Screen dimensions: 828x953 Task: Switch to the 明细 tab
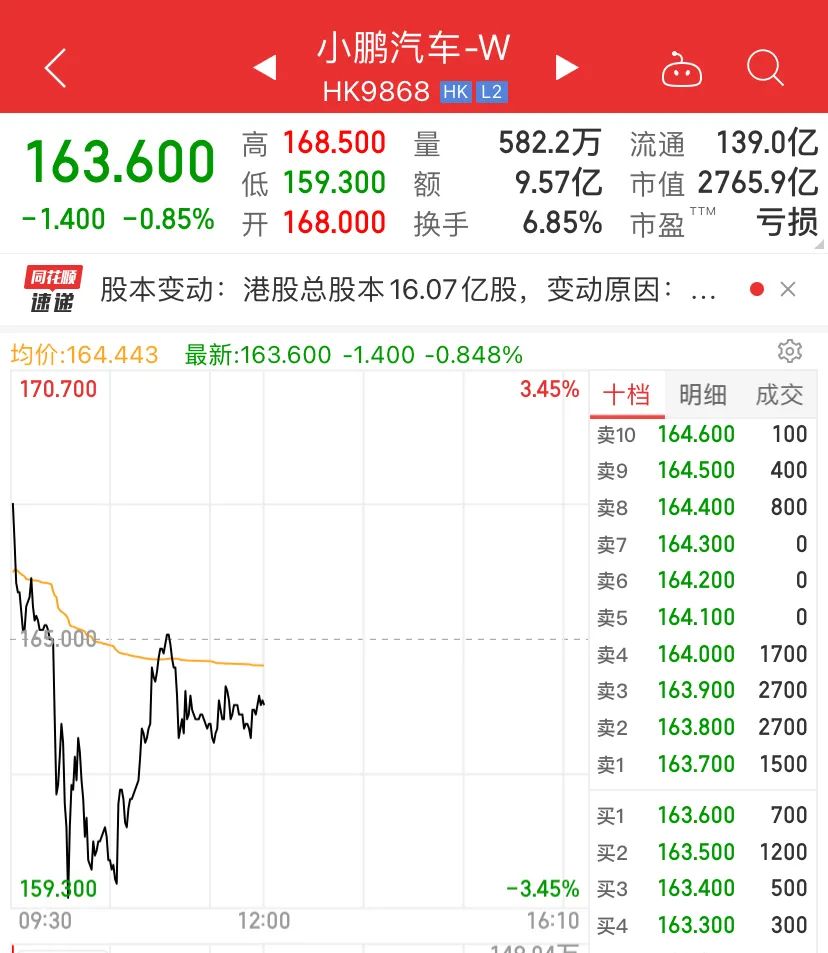(x=703, y=394)
